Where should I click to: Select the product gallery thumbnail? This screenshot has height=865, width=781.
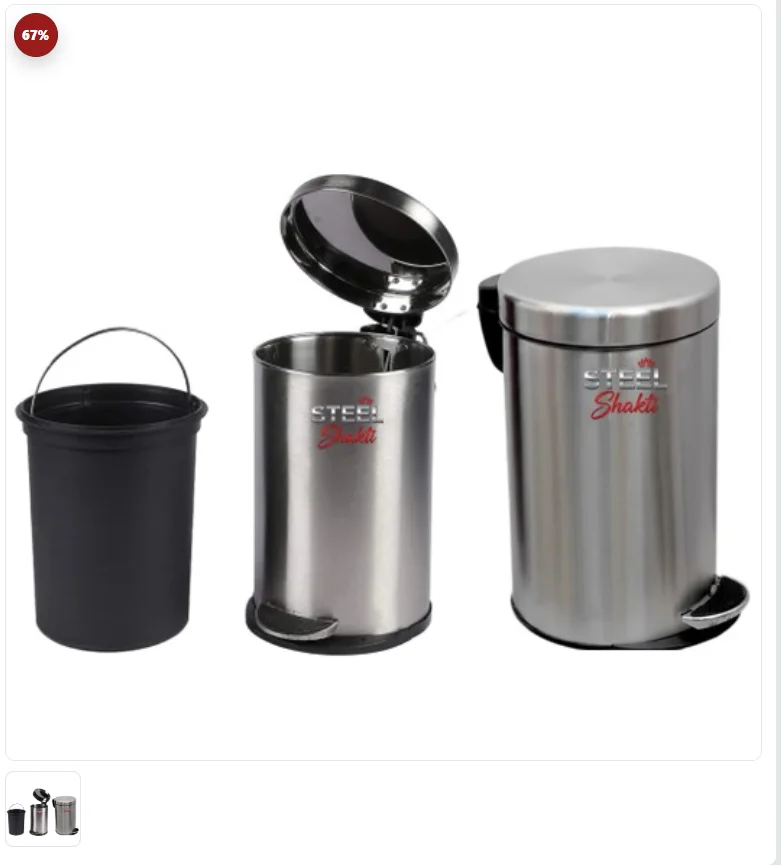(42, 808)
